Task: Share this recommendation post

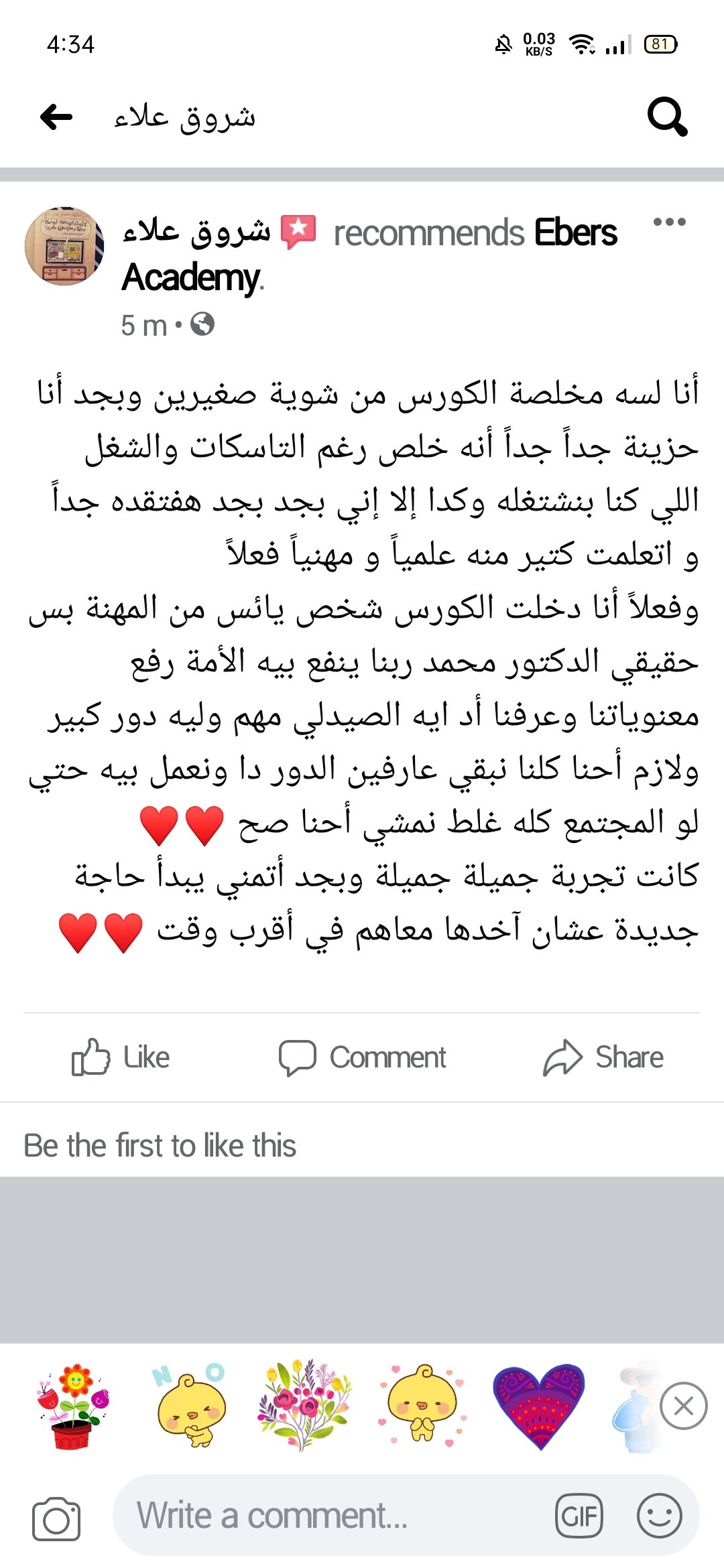Action: pyautogui.click(x=603, y=1057)
